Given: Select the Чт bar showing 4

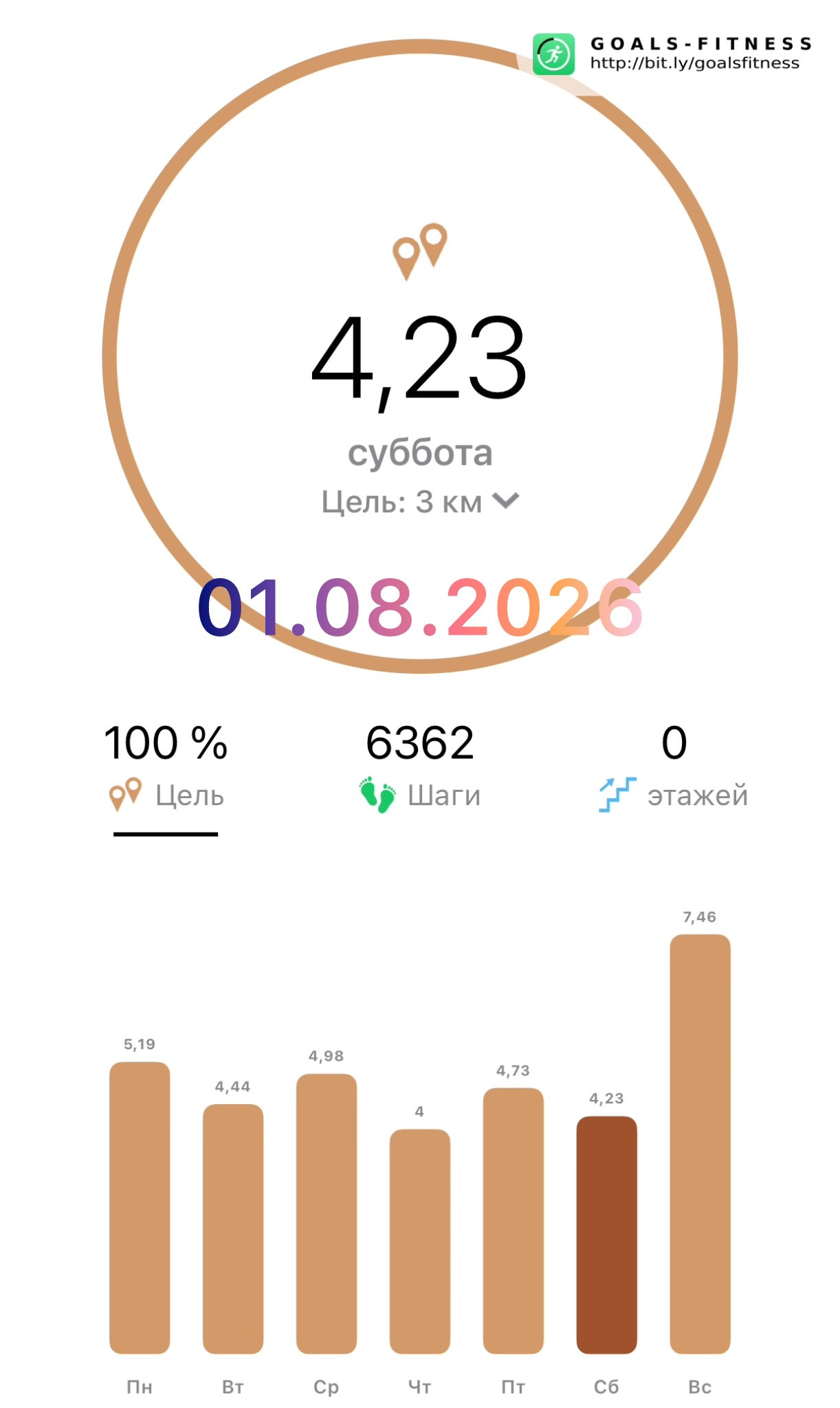Looking at the screenshot, I should tap(420, 1241).
